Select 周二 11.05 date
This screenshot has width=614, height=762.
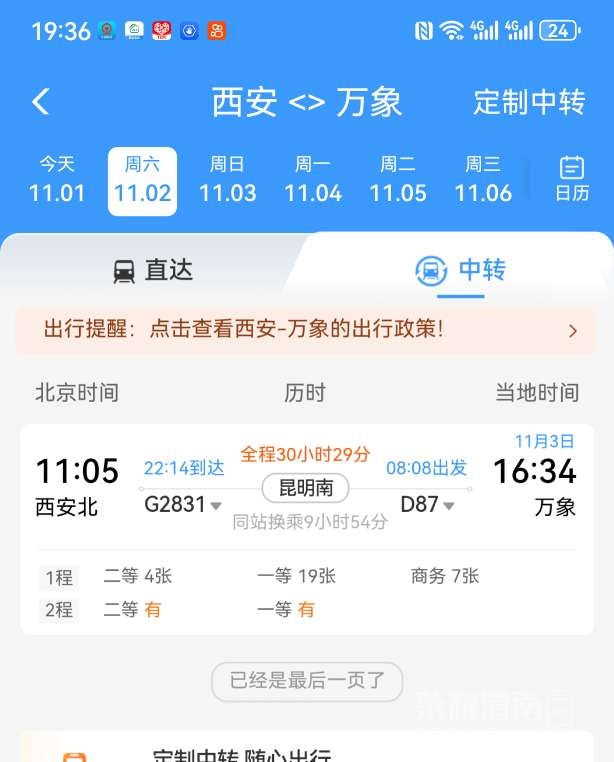pos(397,180)
